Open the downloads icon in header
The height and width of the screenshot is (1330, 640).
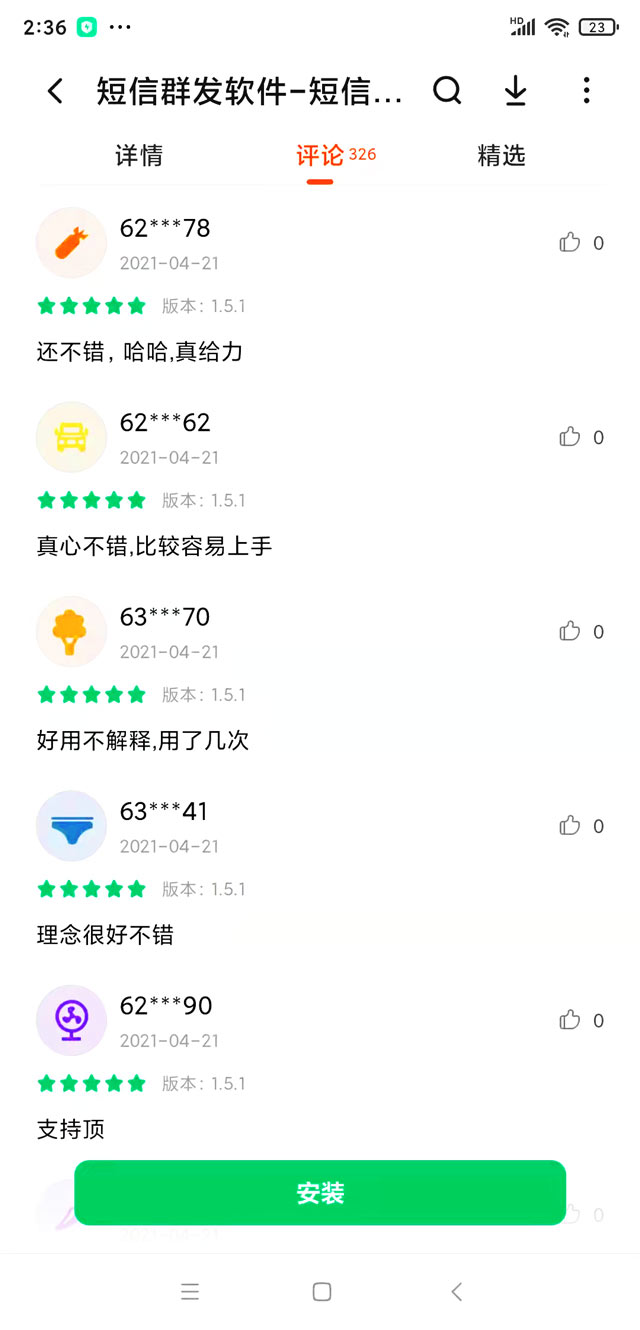click(515, 91)
